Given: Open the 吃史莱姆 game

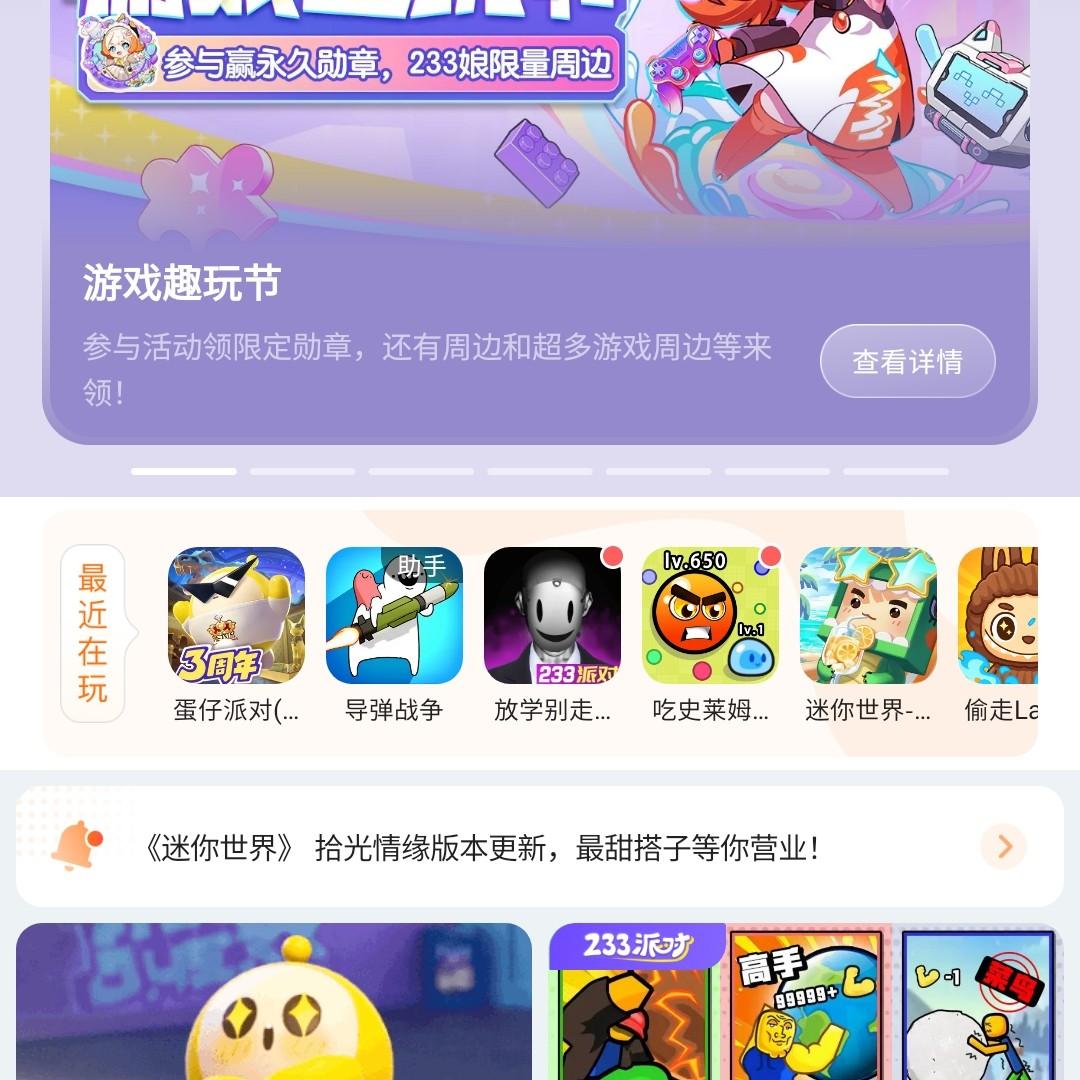Looking at the screenshot, I should tap(710, 615).
